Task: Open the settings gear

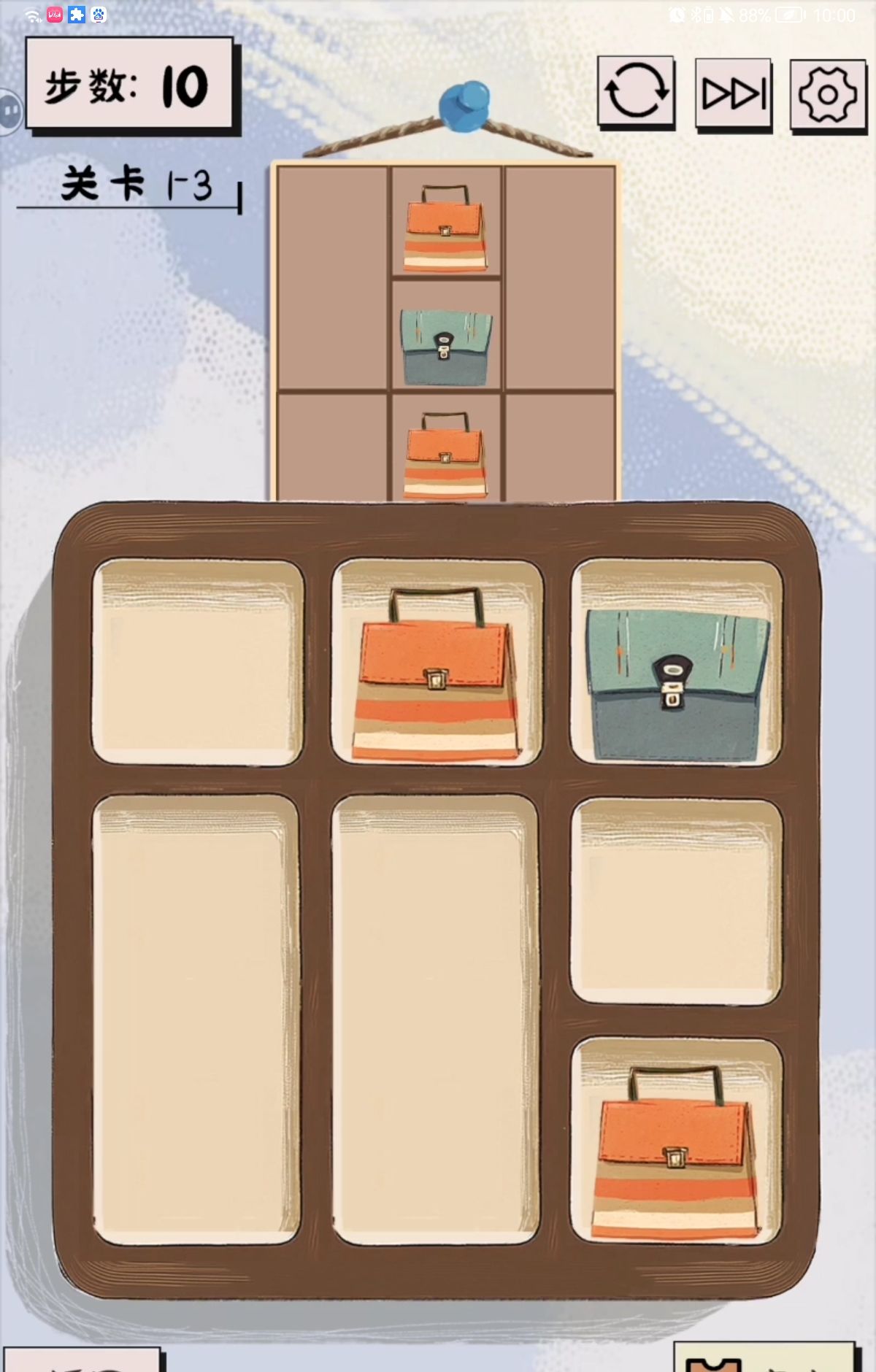Action: click(x=828, y=95)
